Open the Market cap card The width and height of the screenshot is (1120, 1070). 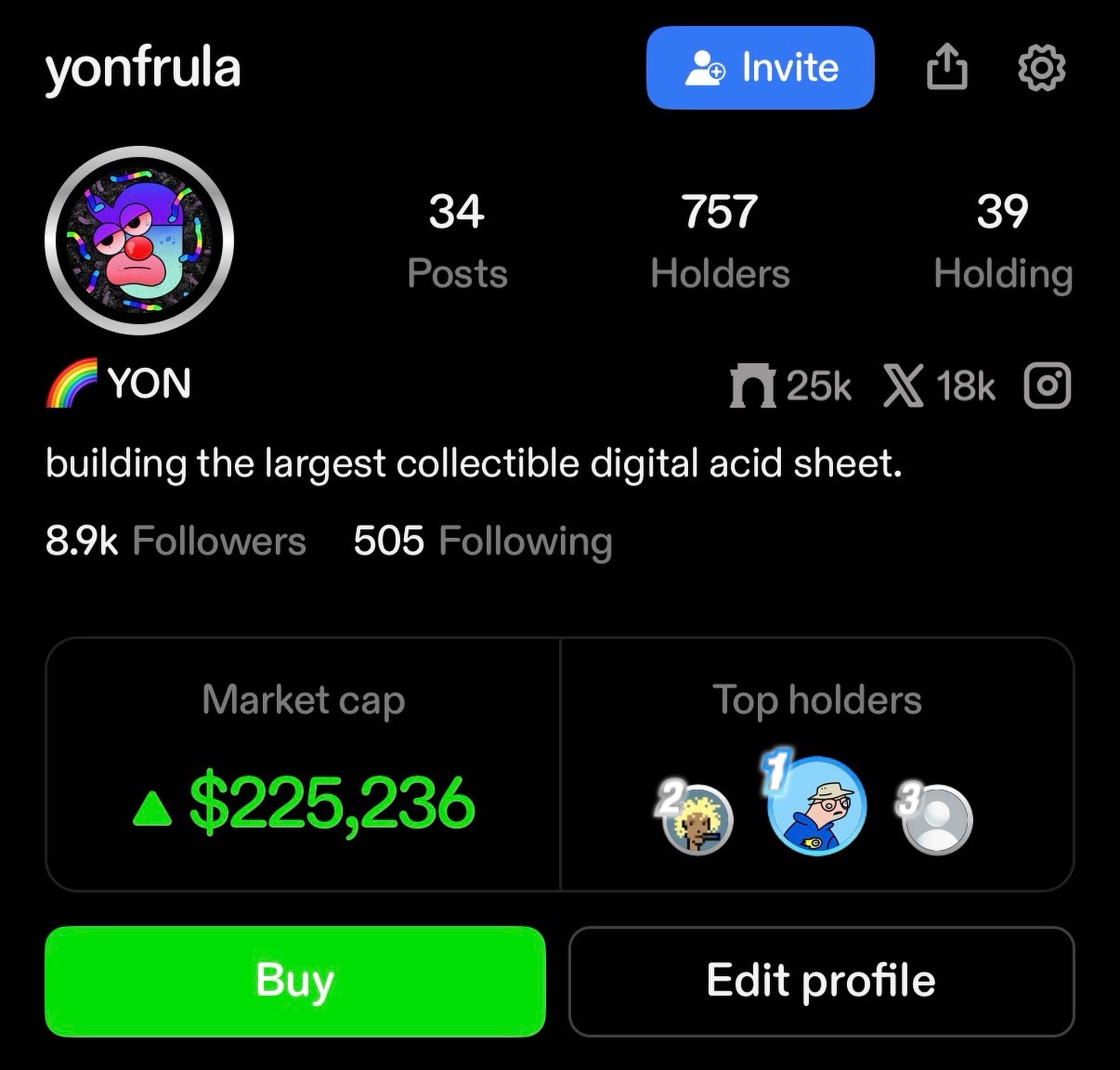pos(303,764)
